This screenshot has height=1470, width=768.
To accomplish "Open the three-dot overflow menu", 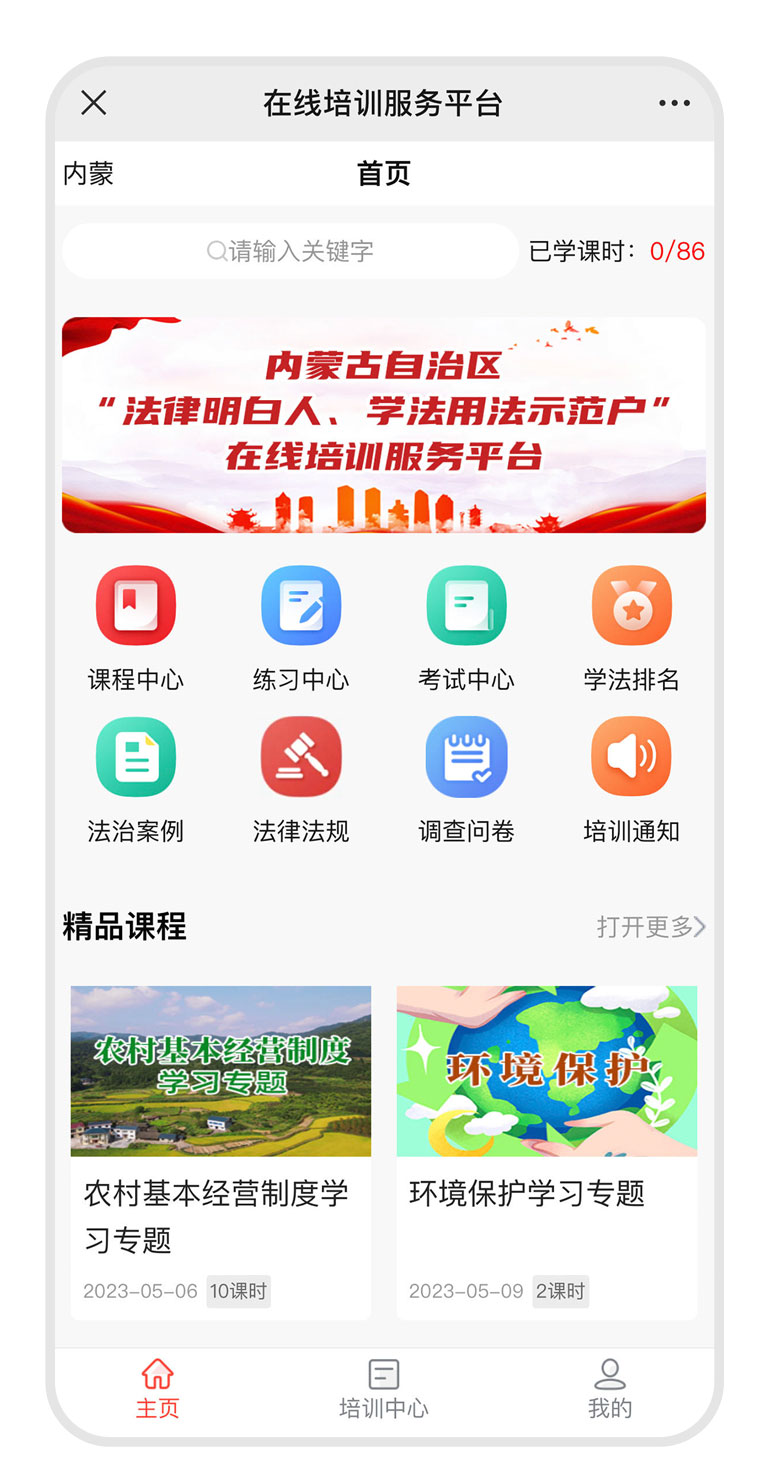I will tap(674, 103).
